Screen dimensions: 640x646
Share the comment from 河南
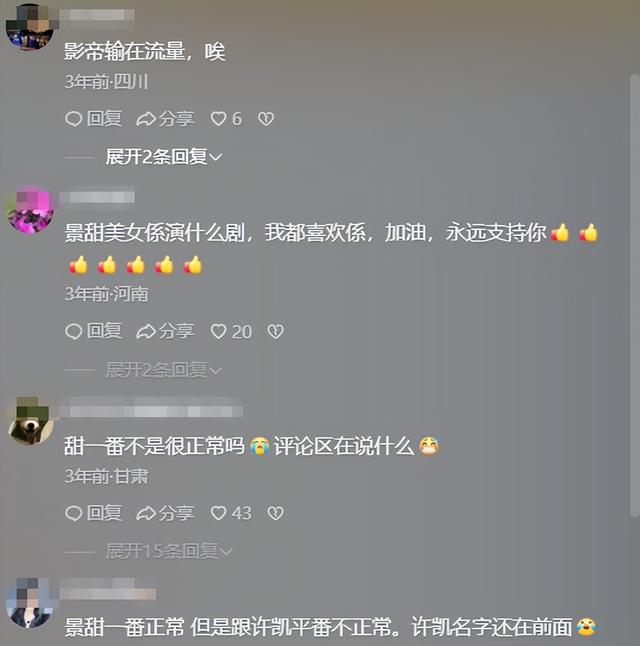pyautogui.click(x=165, y=331)
